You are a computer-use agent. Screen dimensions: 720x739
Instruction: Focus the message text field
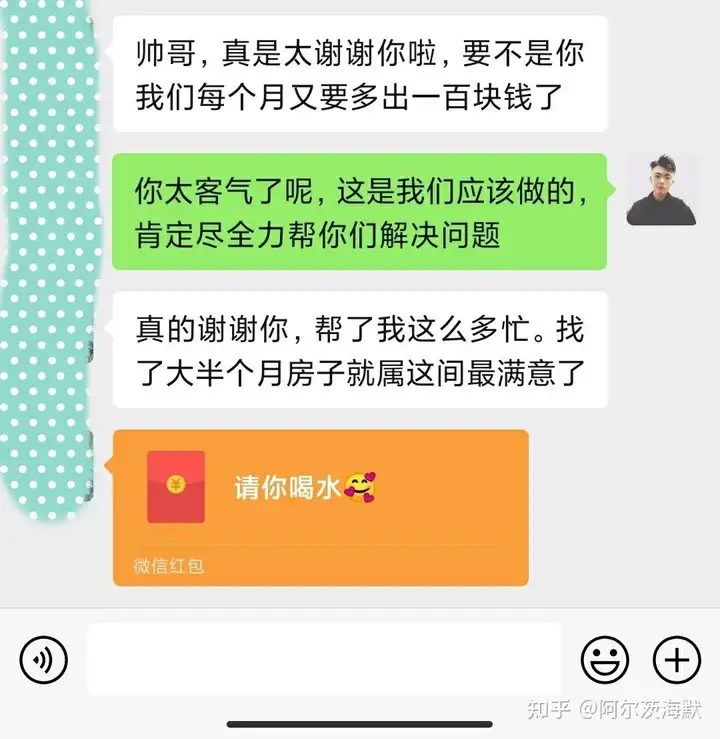(323, 659)
